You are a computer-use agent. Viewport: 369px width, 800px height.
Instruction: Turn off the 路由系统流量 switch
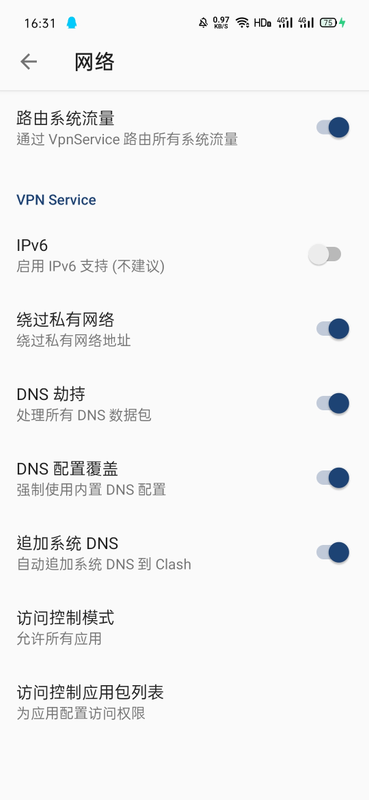pyautogui.click(x=332, y=127)
